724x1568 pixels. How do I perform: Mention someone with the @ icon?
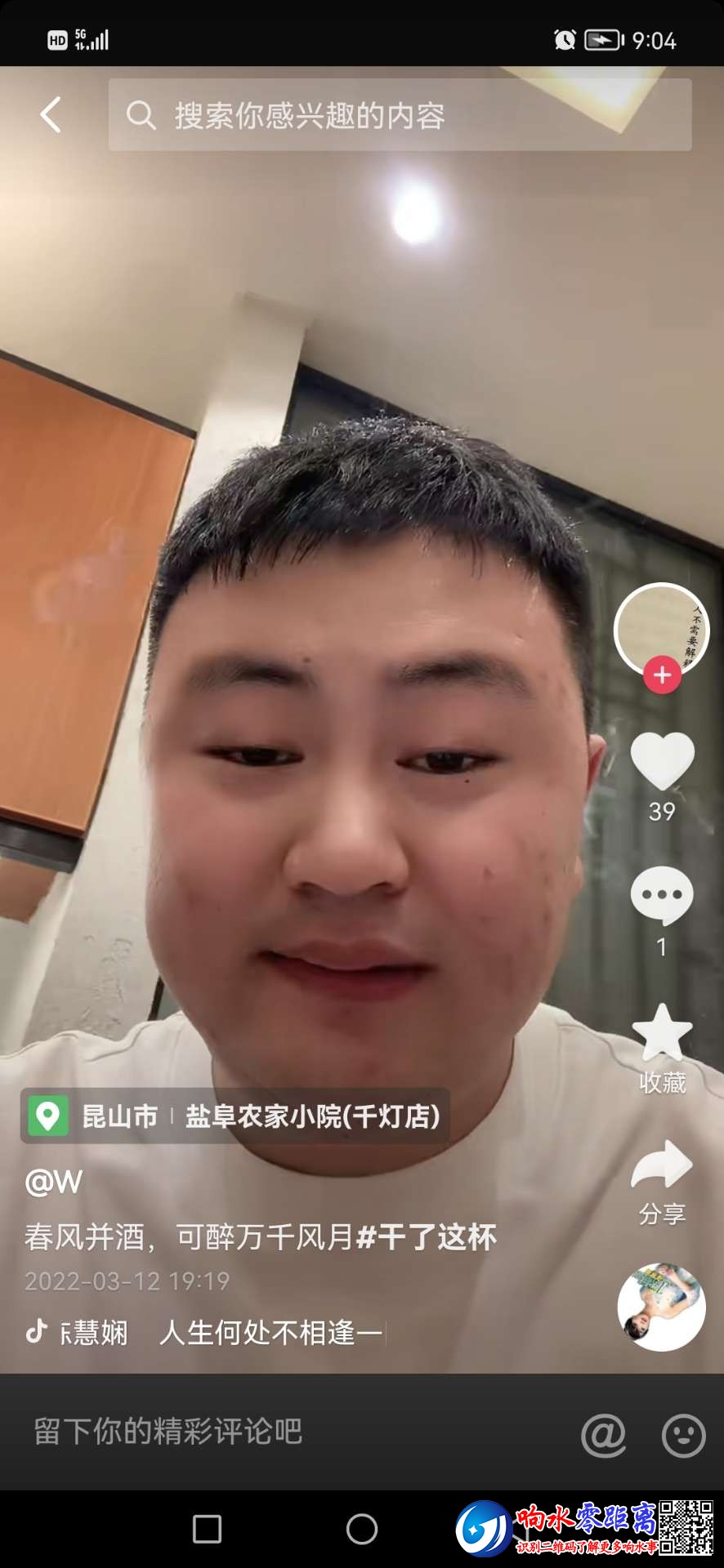[603, 1435]
